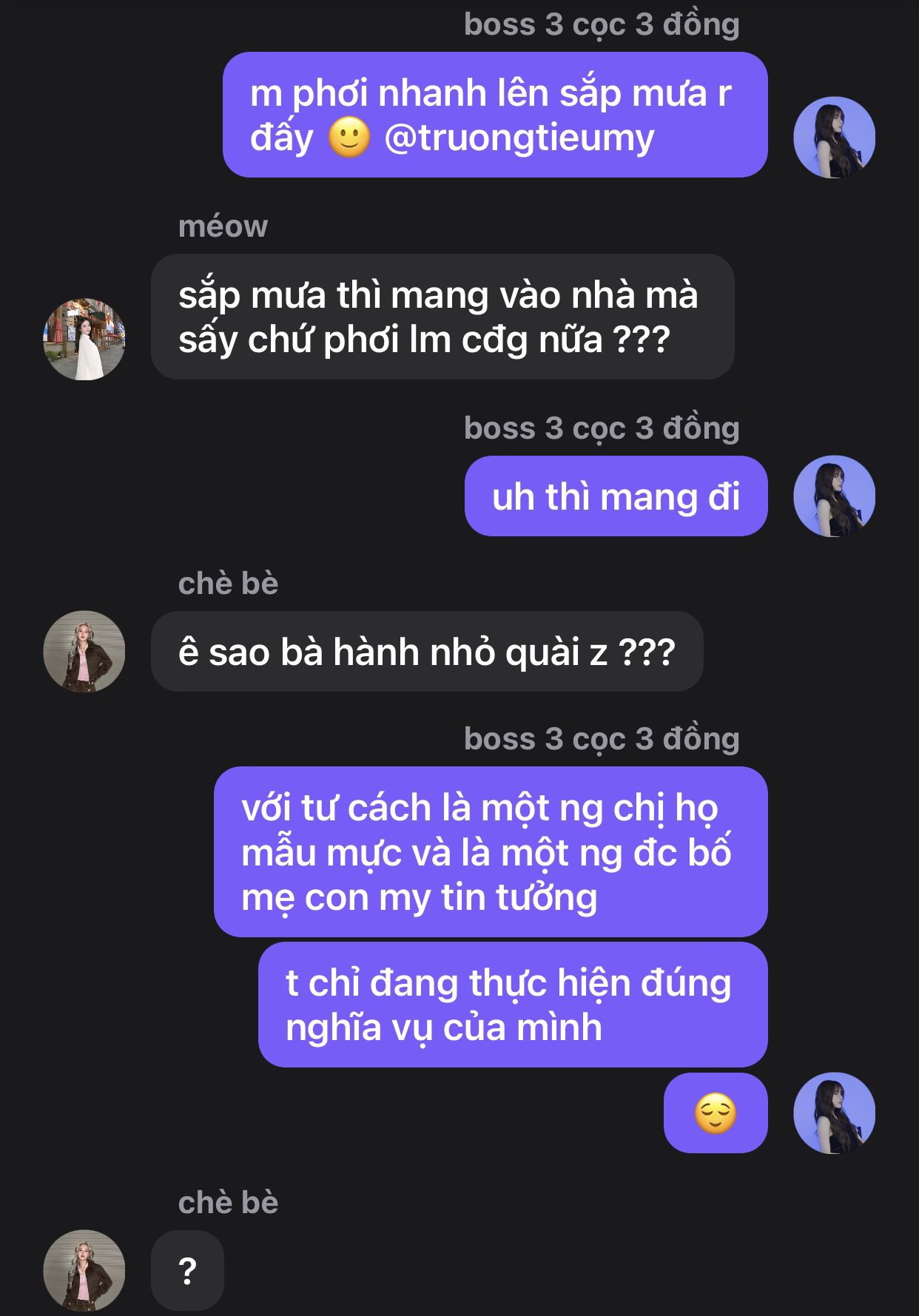
Task: Open méow's profile picture
Action: tap(84, 340)
